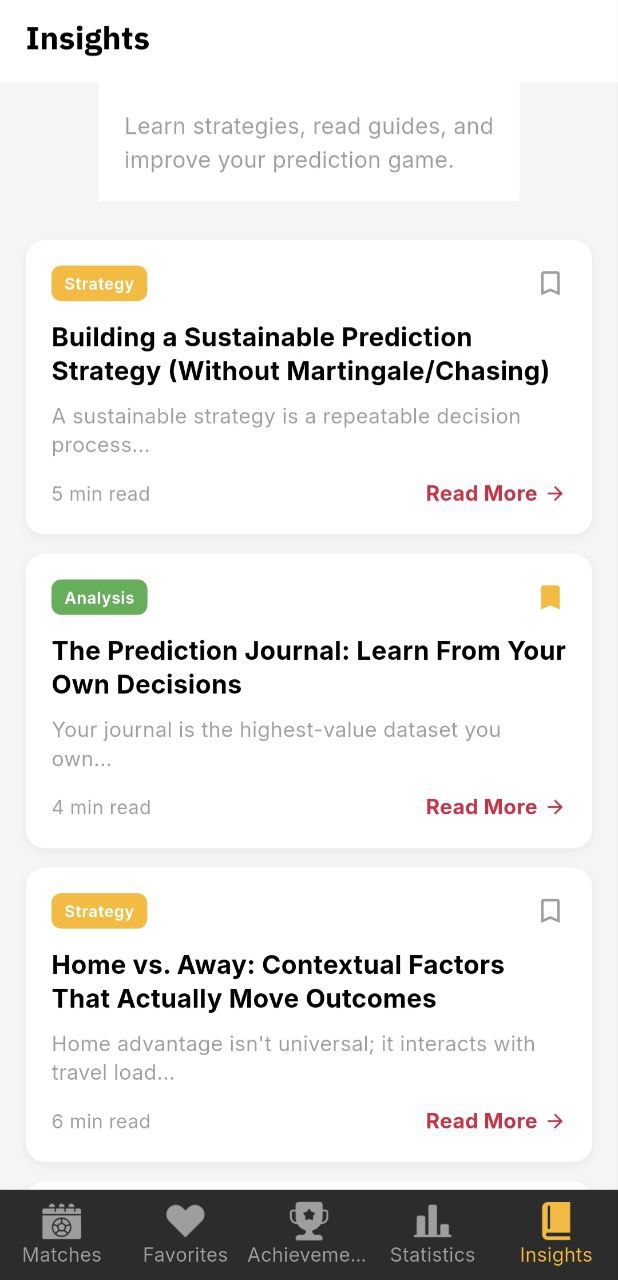
Task: Open The Prediction Journal article card
Action: coord(300,668)
